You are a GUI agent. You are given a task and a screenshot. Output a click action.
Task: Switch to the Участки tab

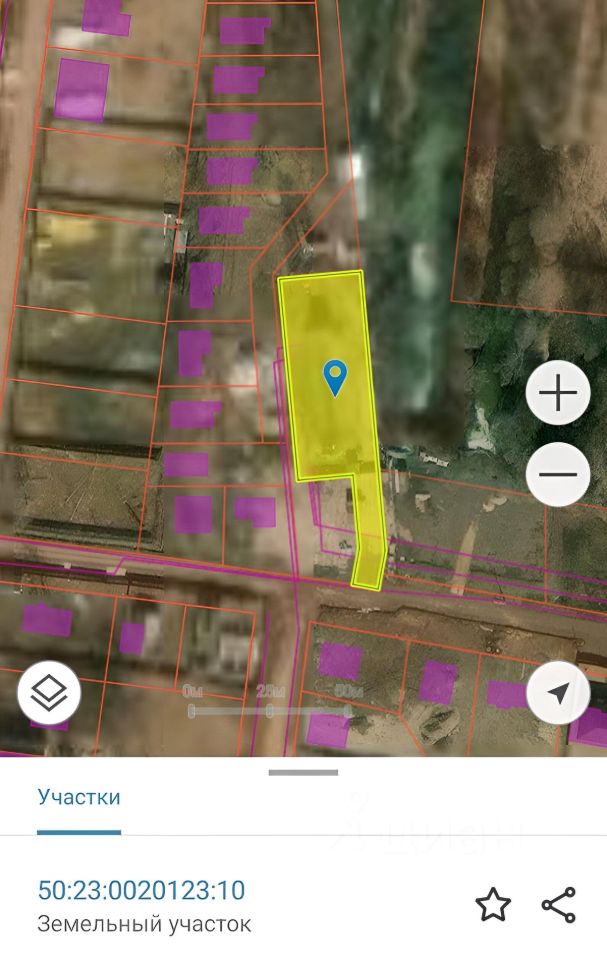point(79,797)
